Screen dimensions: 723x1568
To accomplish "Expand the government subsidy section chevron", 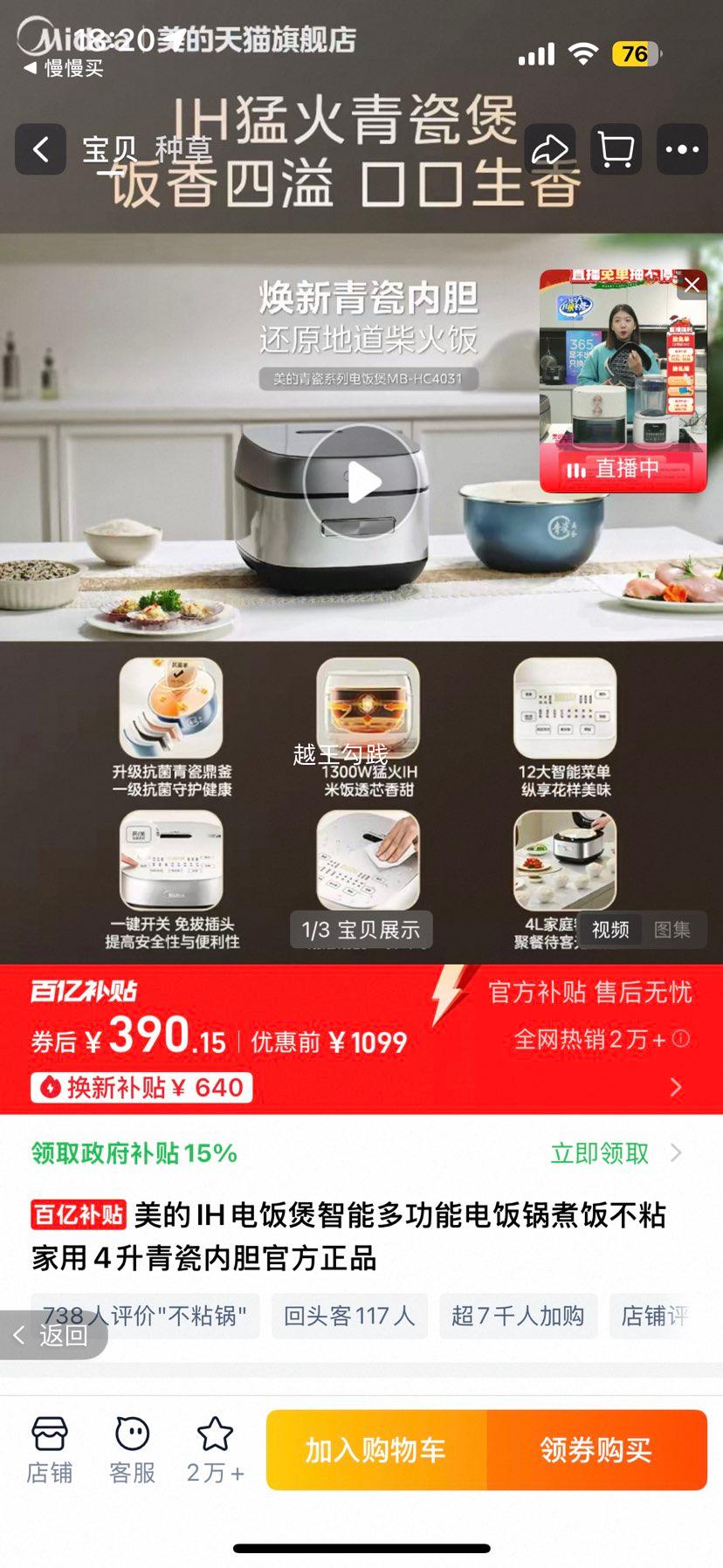I will click(677, 1152).
